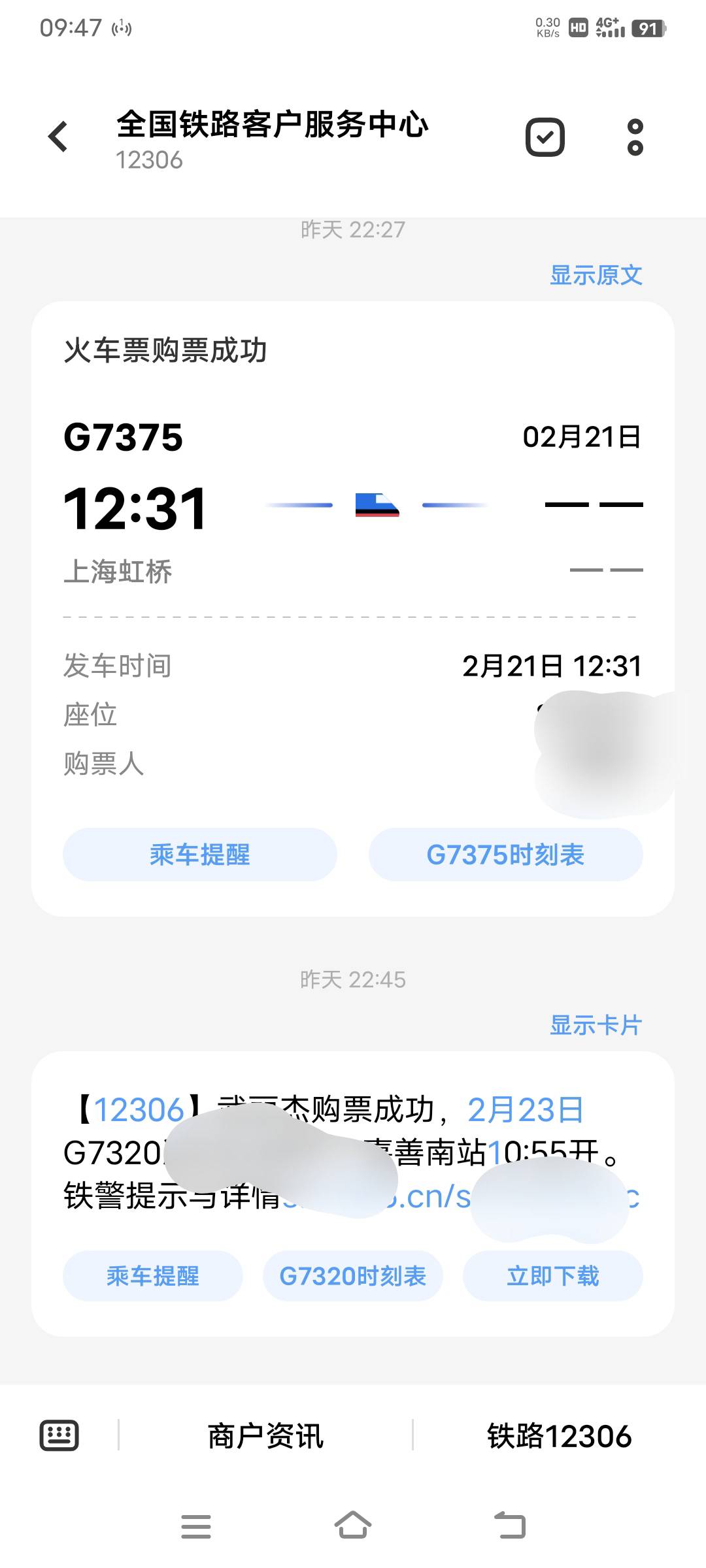The height and width of the screenshot is (1568, 706).
Task: Open the 铁路12306 menu
Action: (559, 1436)
